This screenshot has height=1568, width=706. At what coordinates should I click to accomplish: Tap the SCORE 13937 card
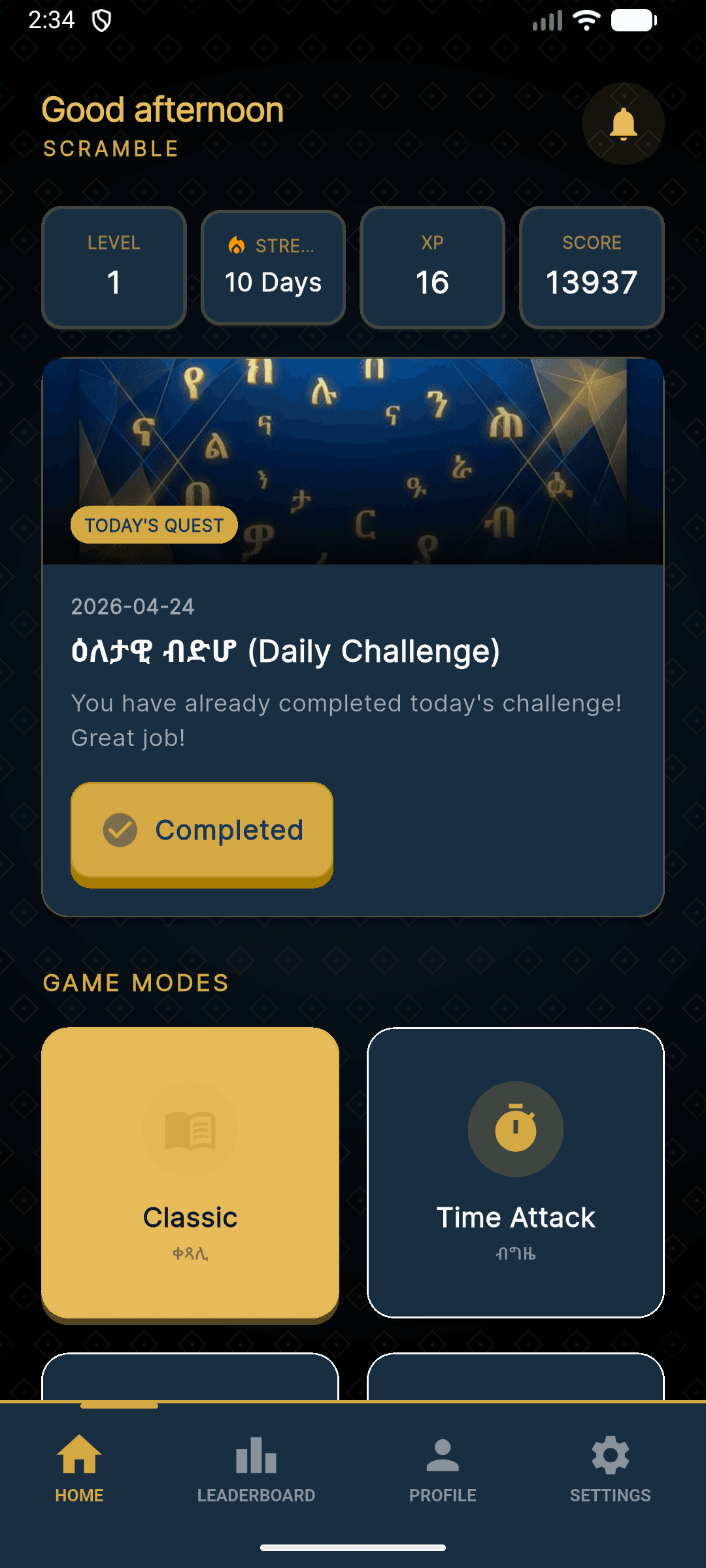(x=591, y=267)
